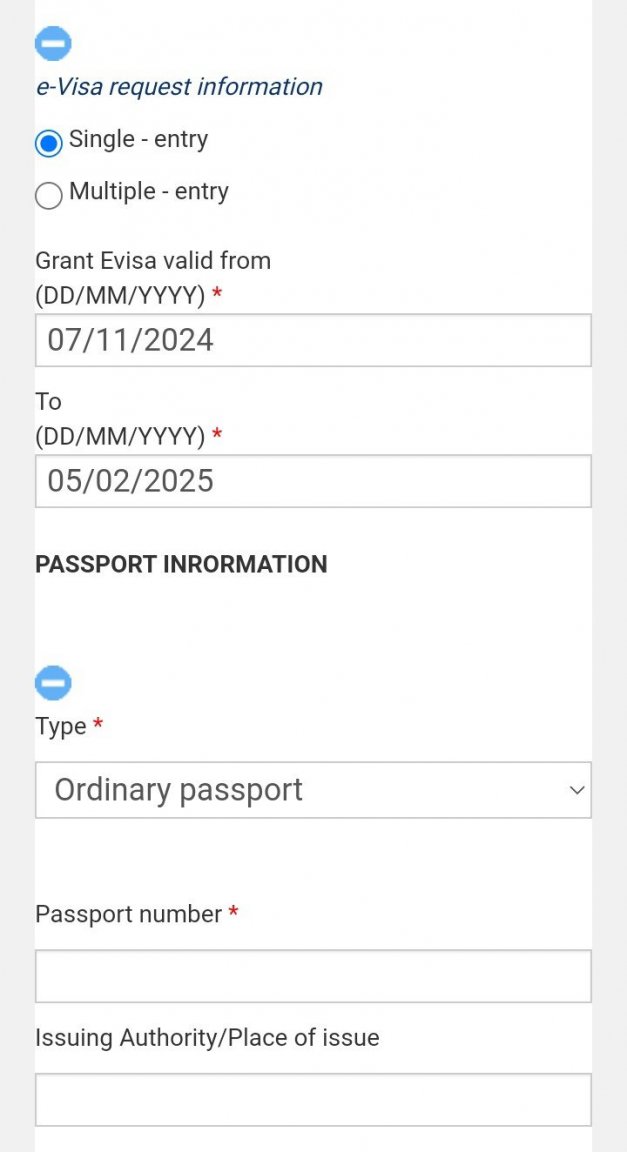Focus the Issuing Authority/Place of issue field
Screen dimensions: 627x1152
tap(313, 1100)
